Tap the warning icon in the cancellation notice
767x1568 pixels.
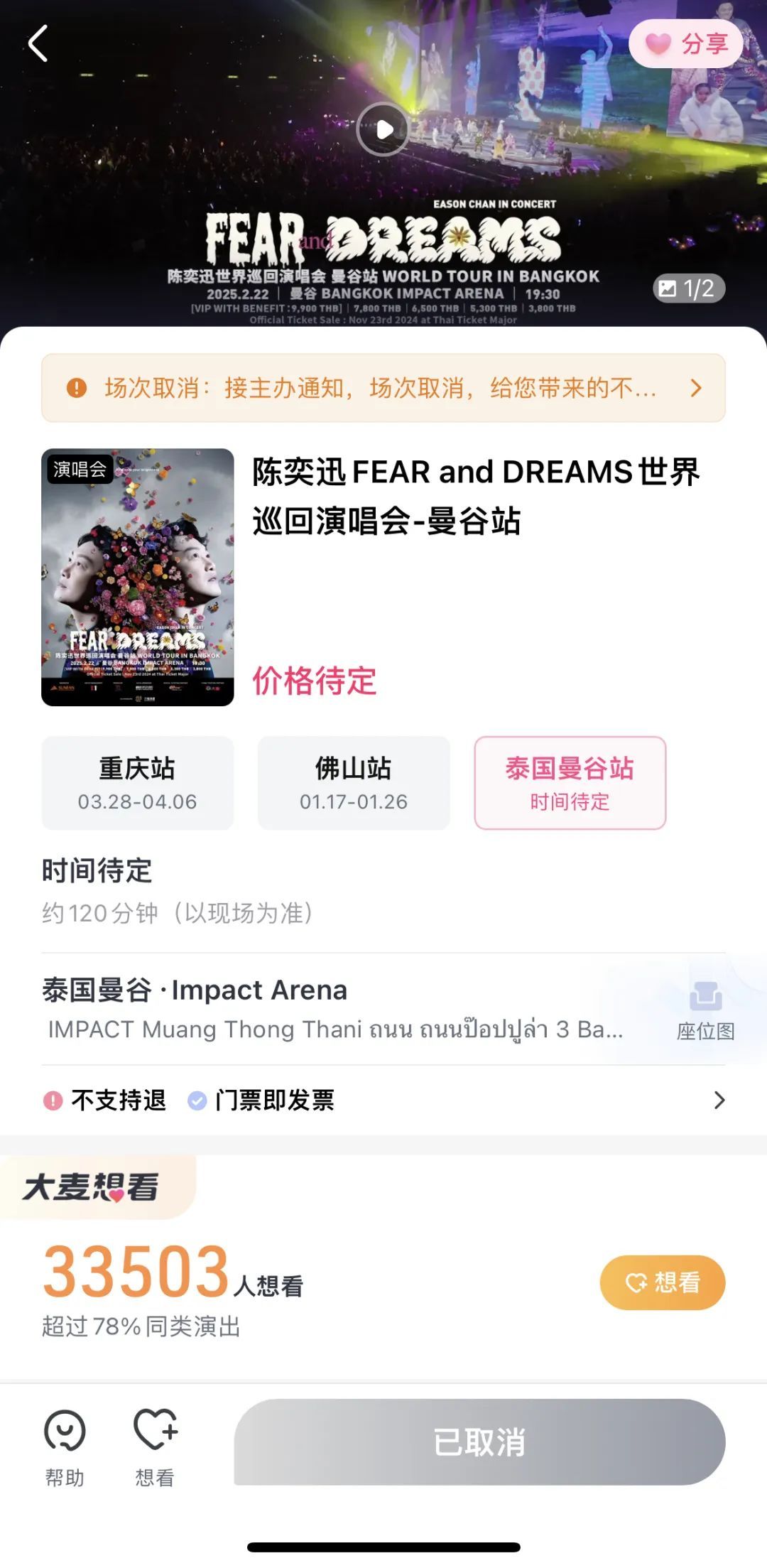click(x=75, y=388)
